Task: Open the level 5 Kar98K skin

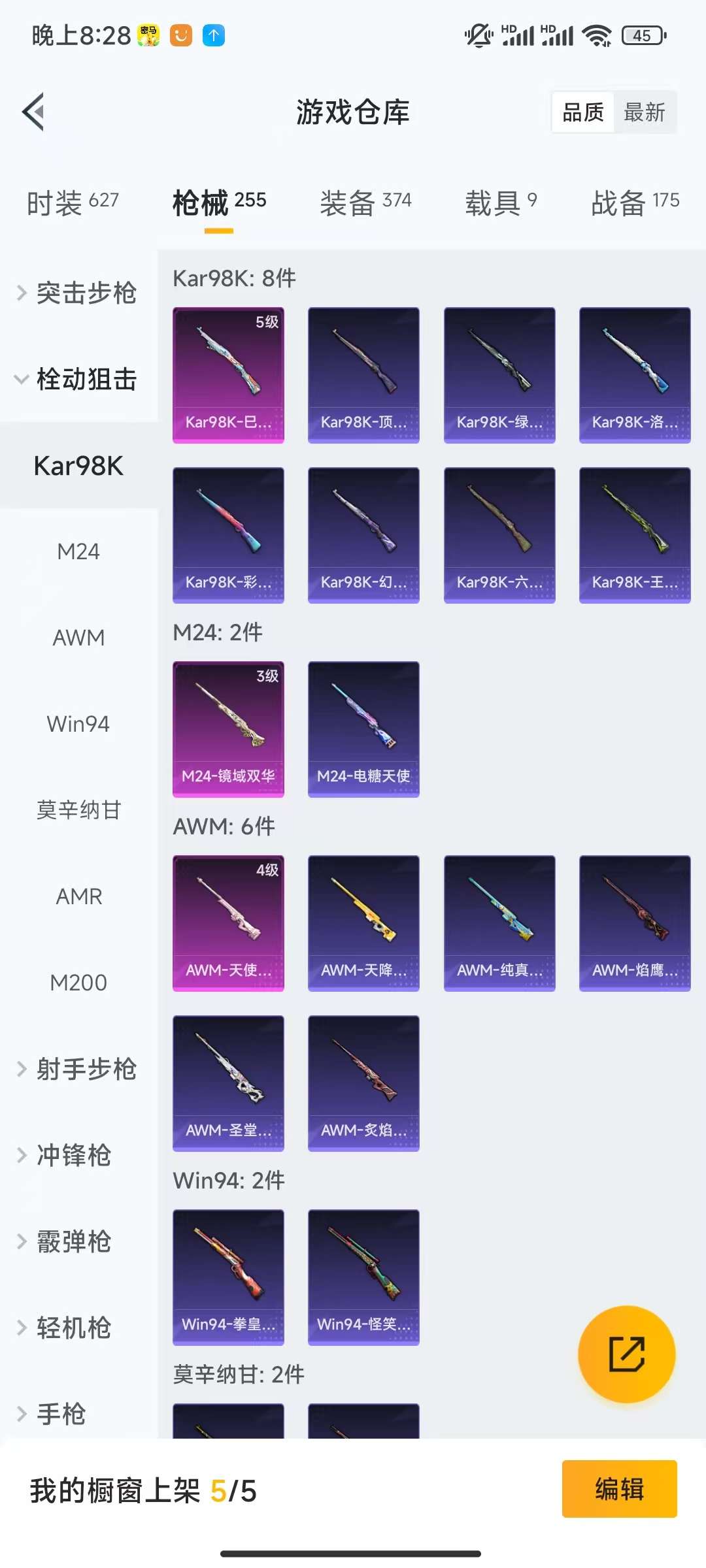Action: pos(228,374)
